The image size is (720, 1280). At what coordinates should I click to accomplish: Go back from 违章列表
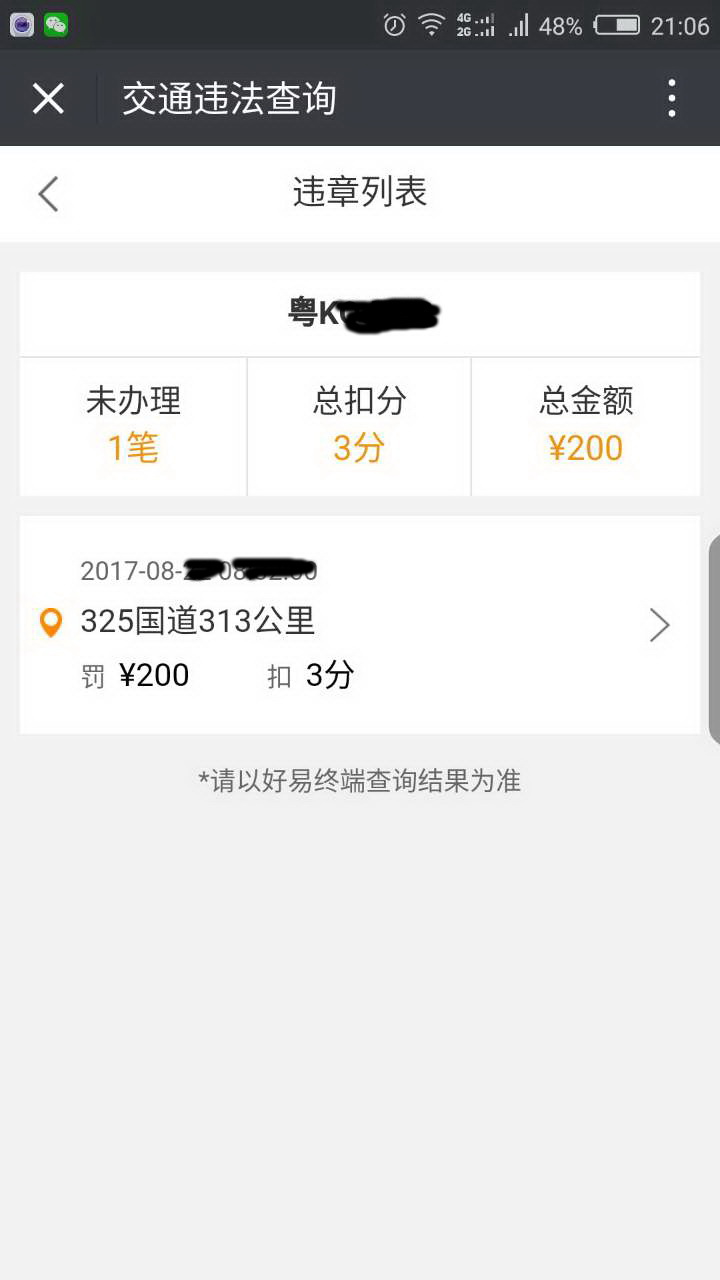point(48,194)
